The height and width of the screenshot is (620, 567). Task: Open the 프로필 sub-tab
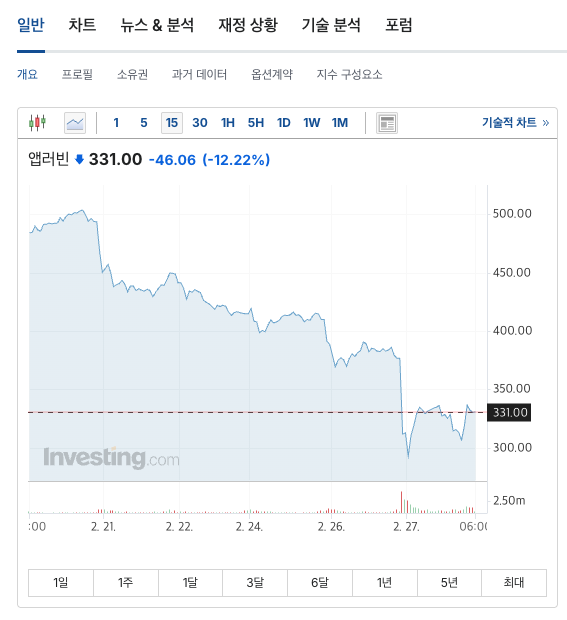click(77, 74)
